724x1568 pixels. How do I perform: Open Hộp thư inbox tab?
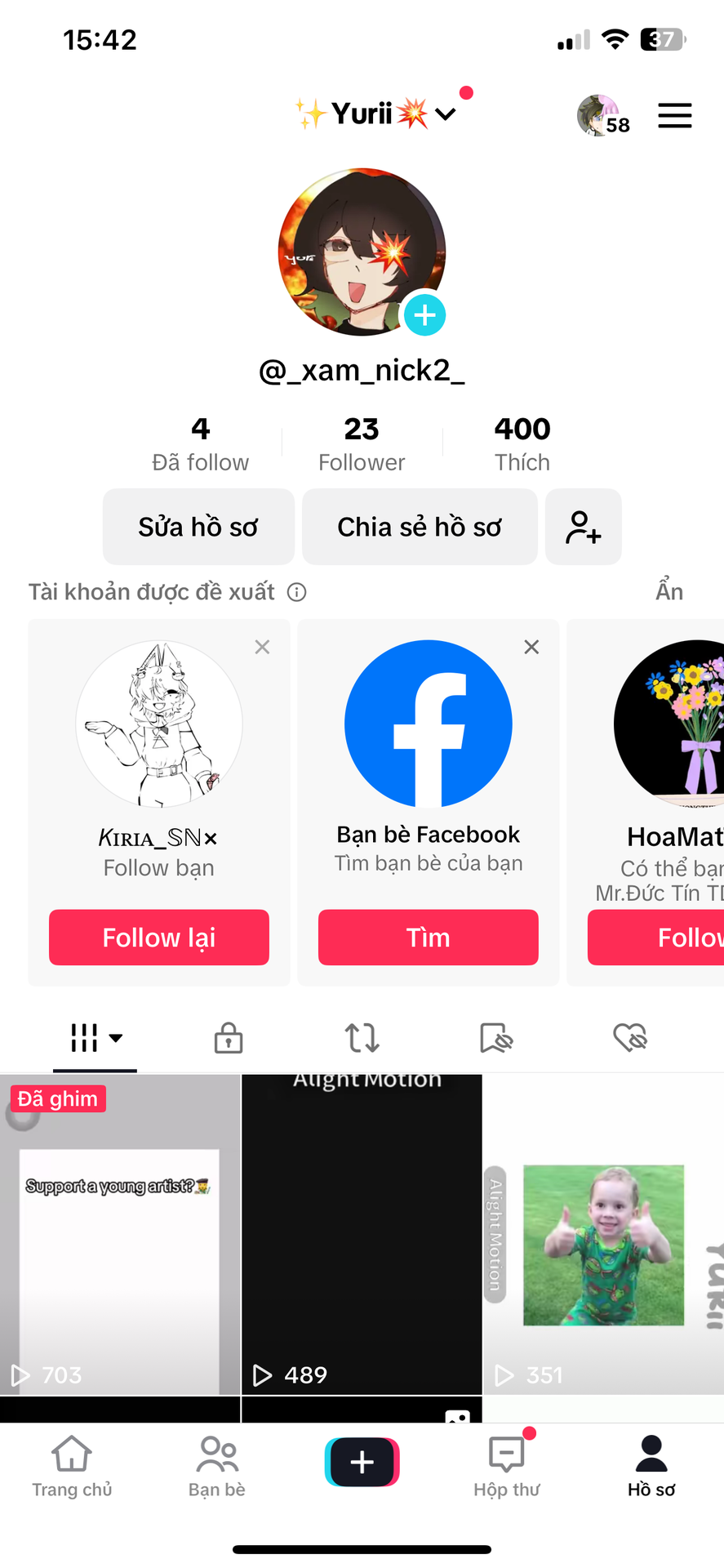pyautogui.click(x=507, y=1468)
